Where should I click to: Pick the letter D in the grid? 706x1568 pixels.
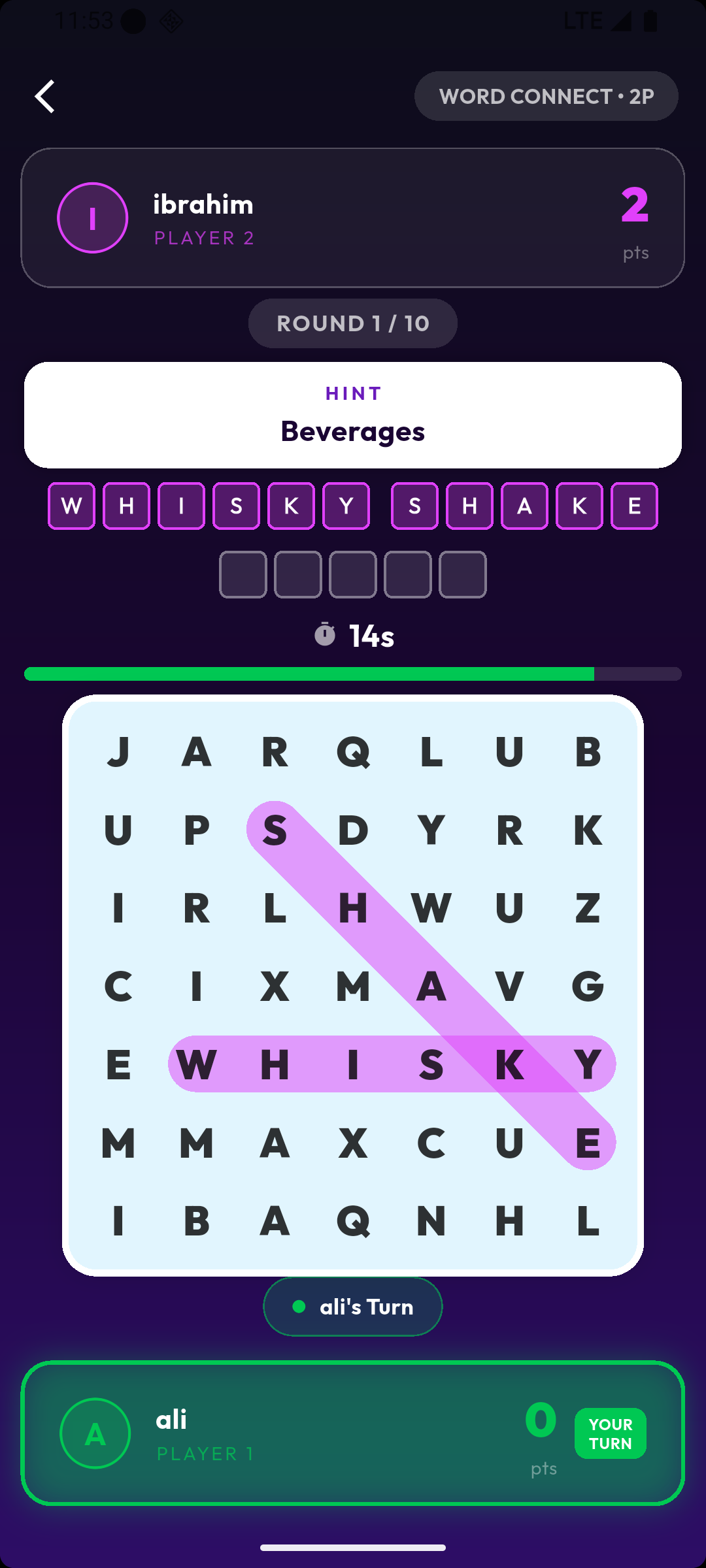[353, 830]
